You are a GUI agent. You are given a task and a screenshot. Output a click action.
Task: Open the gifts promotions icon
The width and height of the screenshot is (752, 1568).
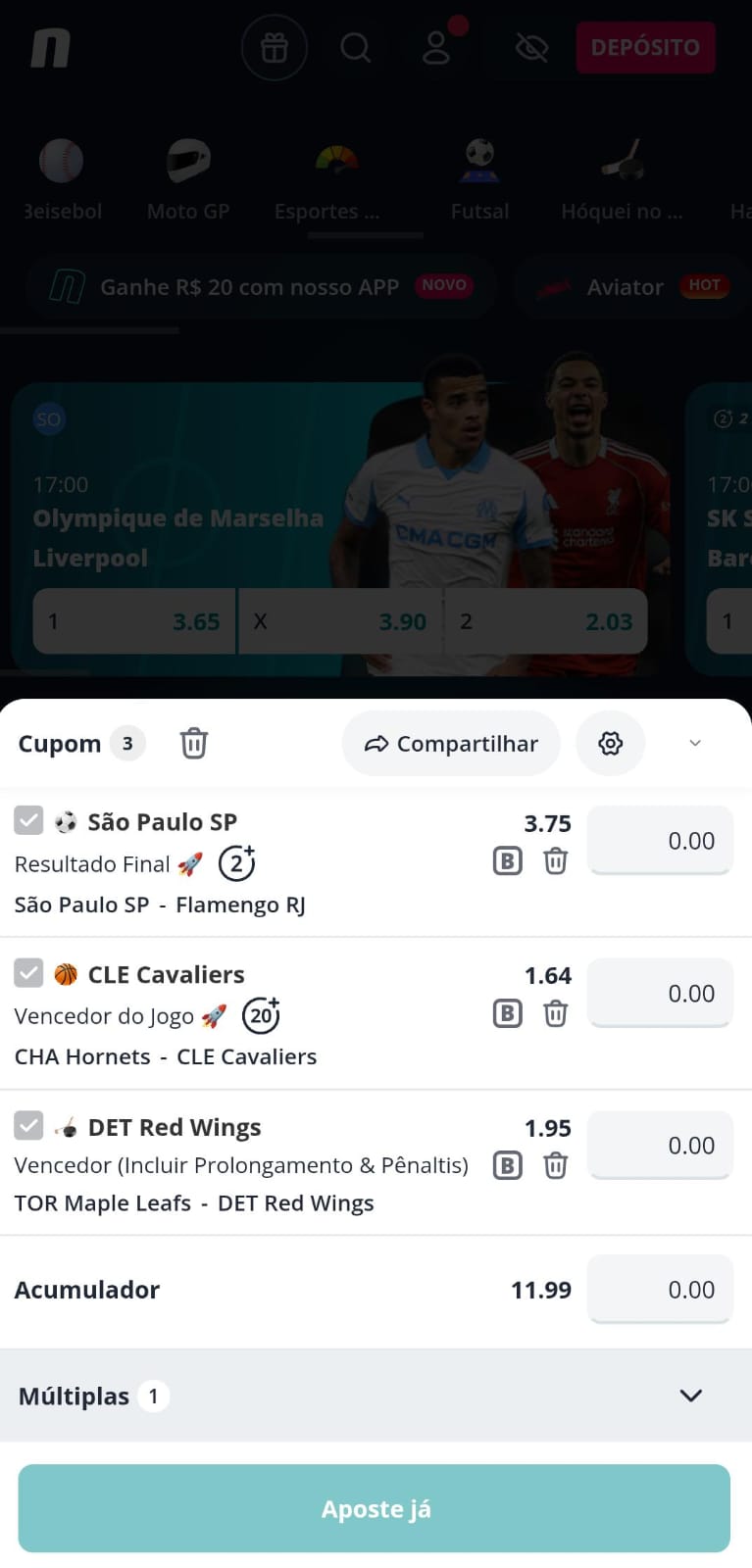pos(275,46)
